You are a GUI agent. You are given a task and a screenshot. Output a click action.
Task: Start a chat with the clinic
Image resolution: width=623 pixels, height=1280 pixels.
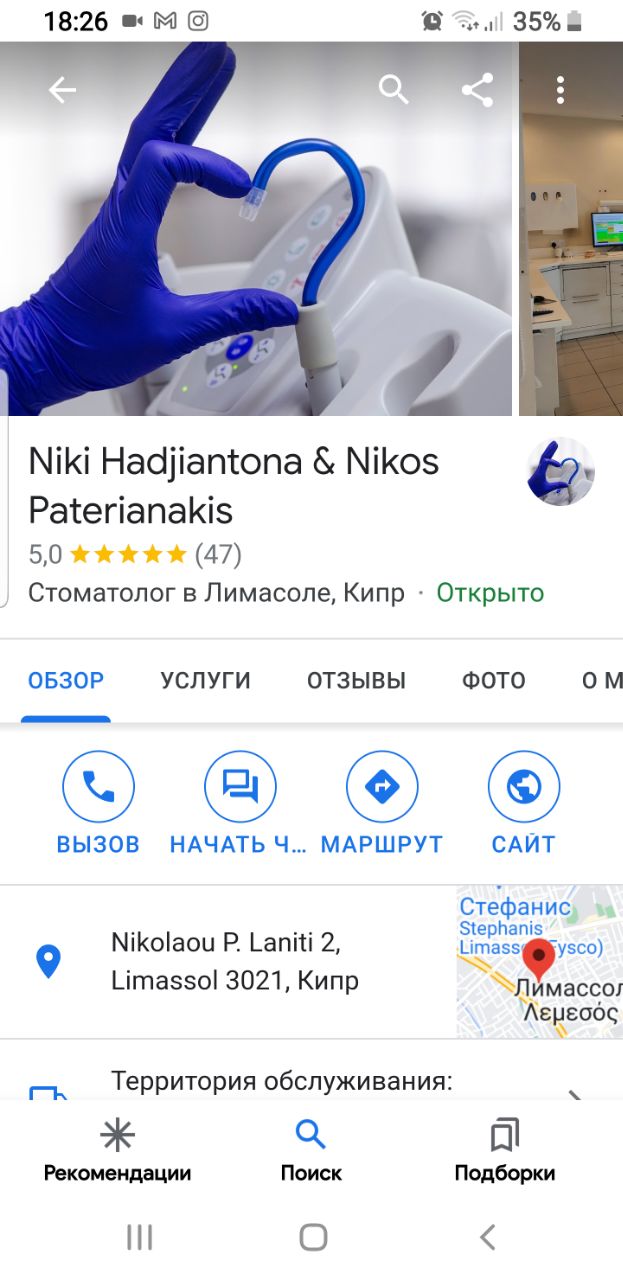click(x=240, y=805)
